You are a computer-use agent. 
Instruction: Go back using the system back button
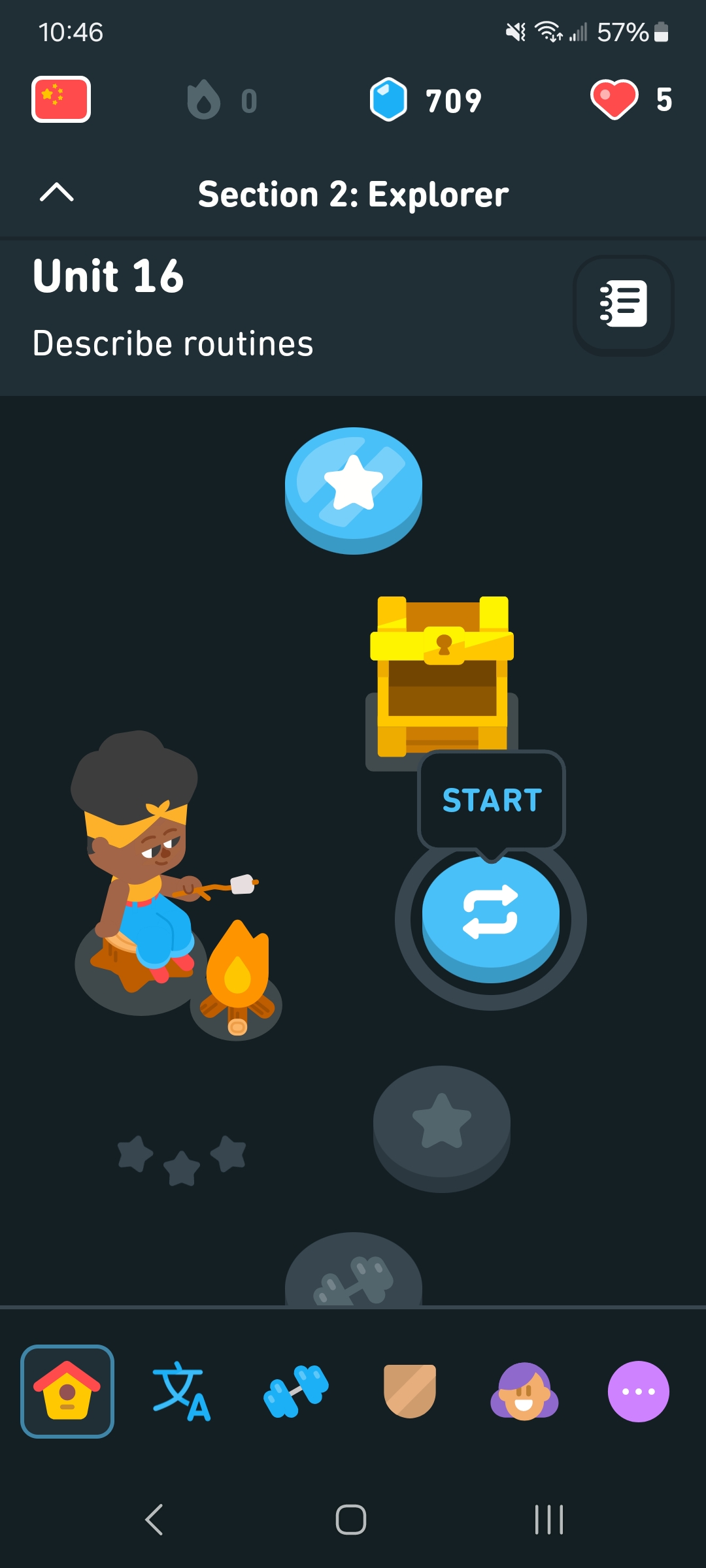154,1519
